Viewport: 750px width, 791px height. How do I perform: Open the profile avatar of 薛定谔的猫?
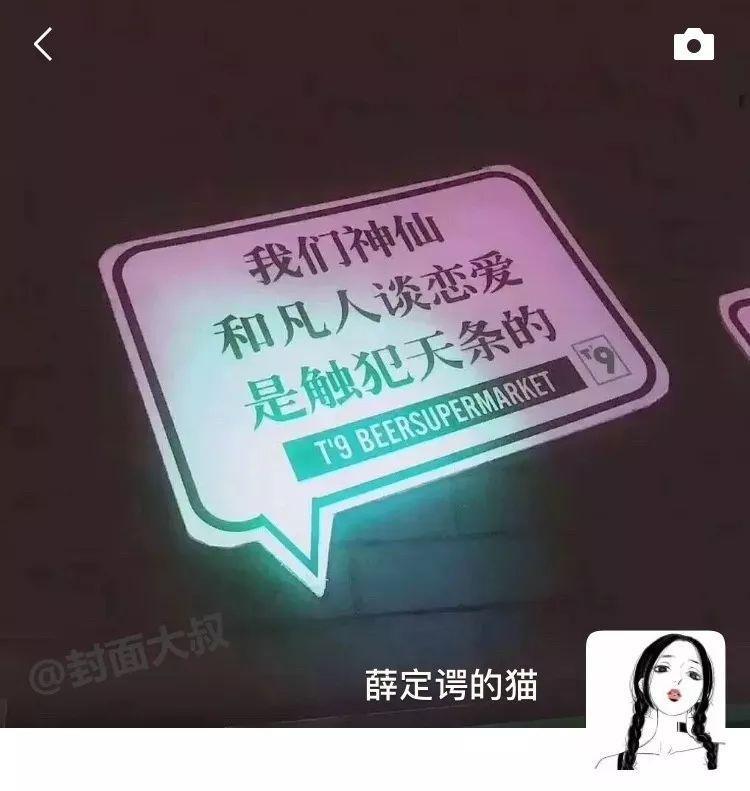(655, 700)
